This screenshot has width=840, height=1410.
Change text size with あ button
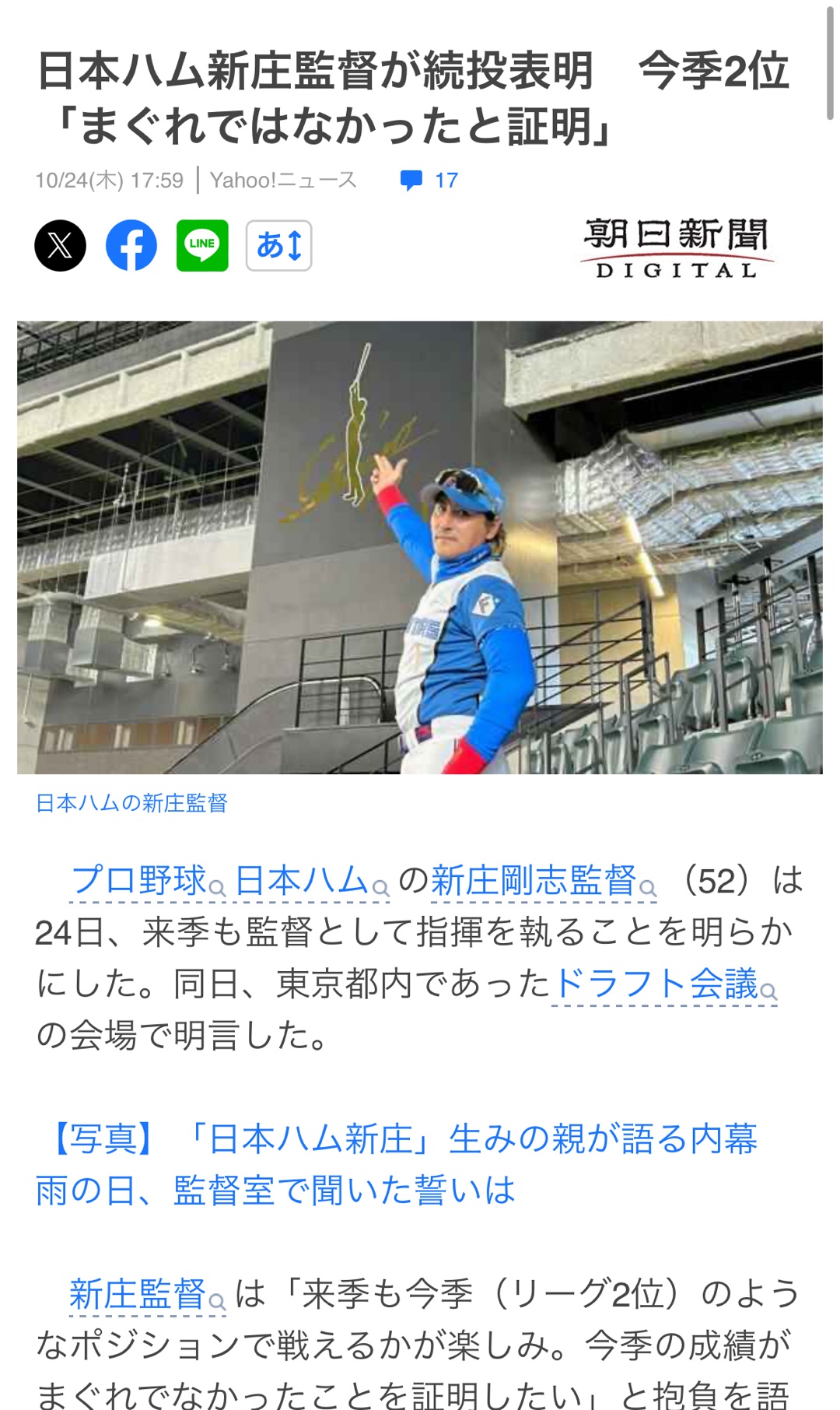[x=278, y=246]
